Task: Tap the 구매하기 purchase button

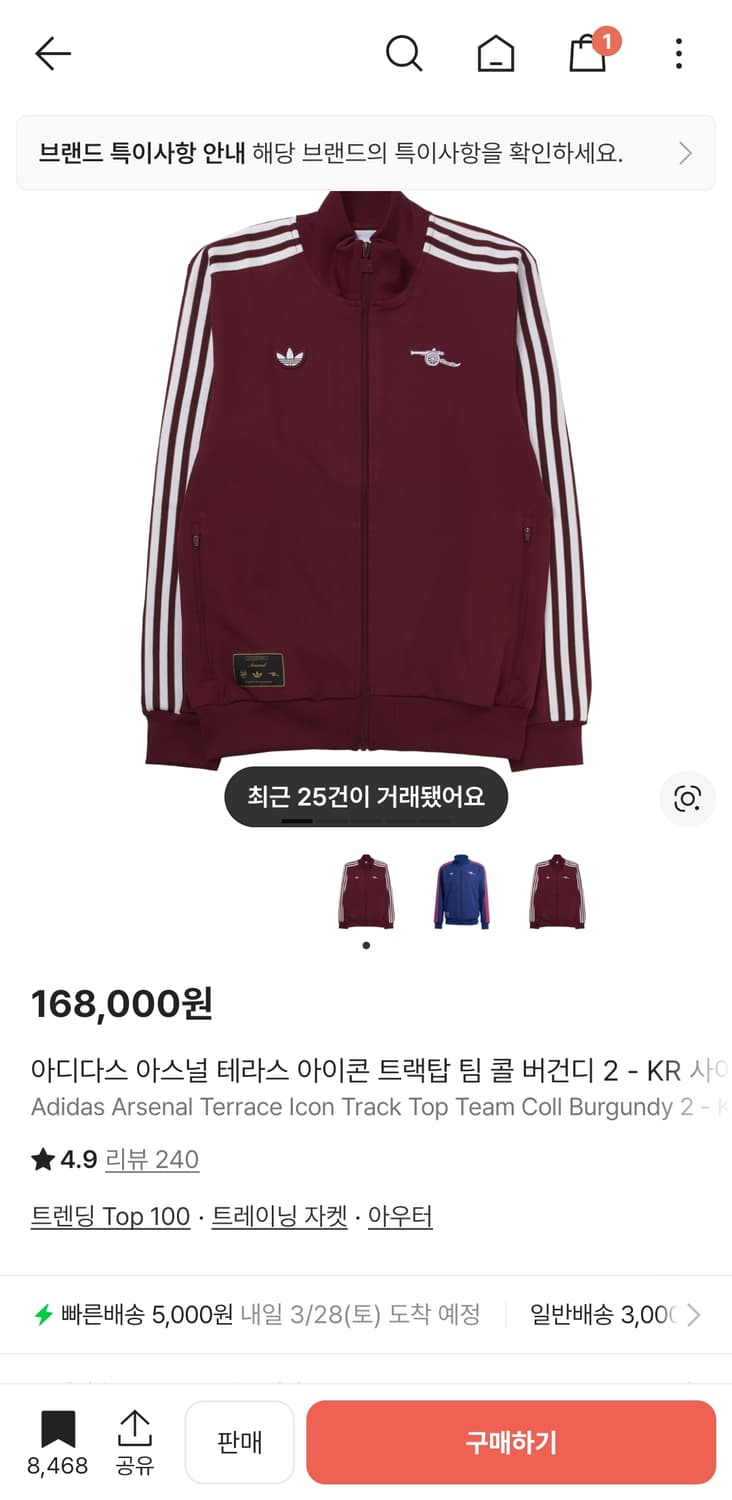Action: point(512,1440)
